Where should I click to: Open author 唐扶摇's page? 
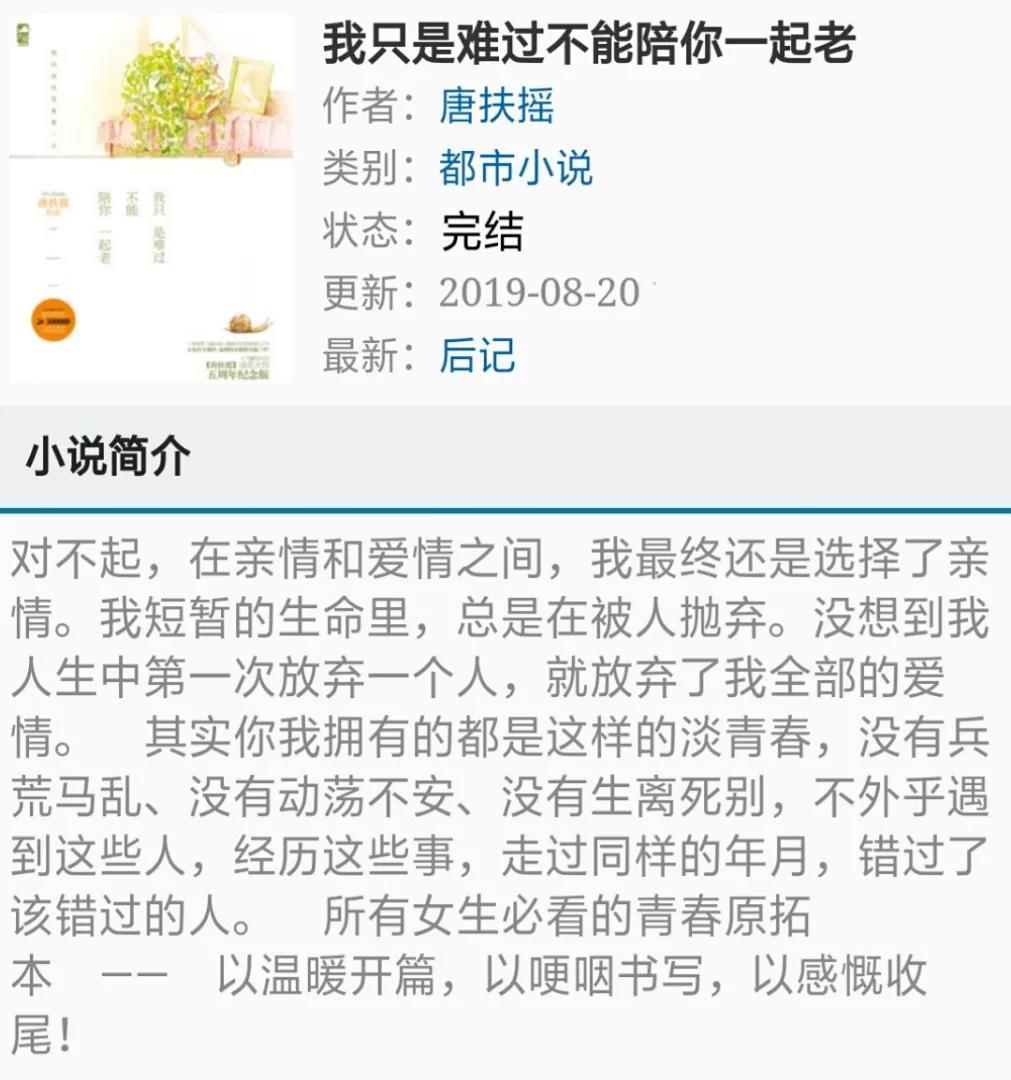click(x=496, y=106)
